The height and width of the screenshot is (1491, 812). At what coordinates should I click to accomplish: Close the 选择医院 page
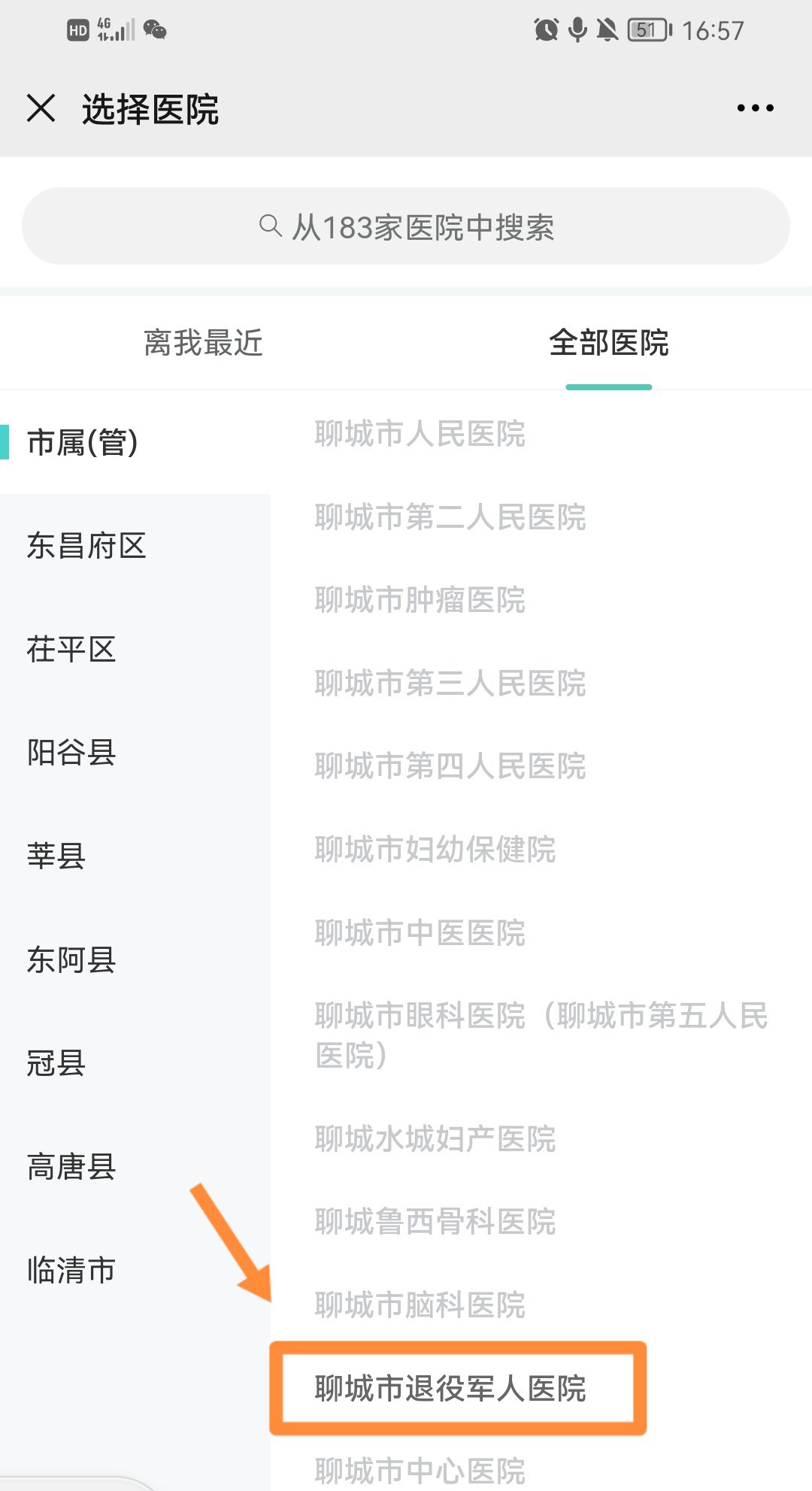[x=41, y=108]
